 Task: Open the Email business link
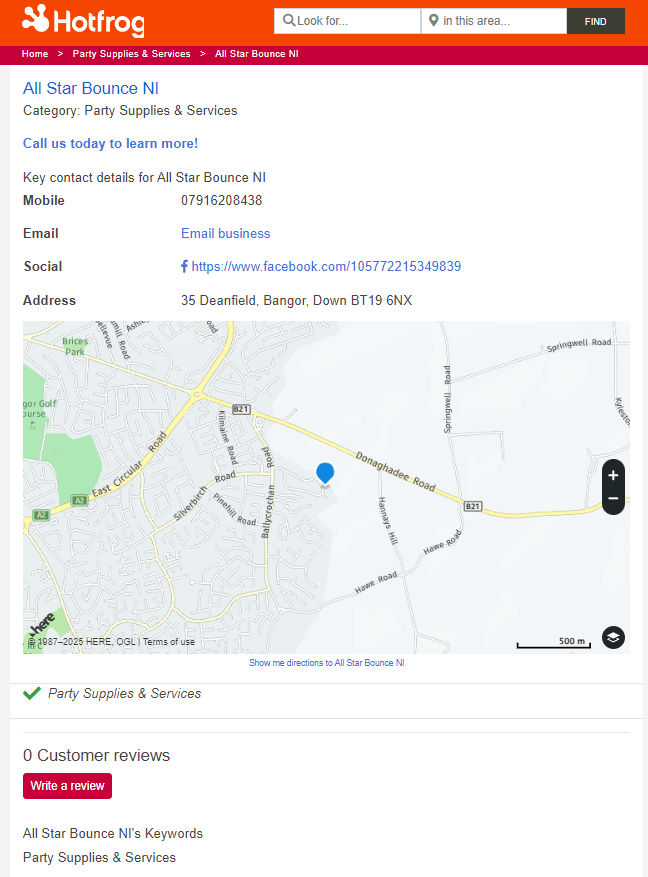[225, 233]
